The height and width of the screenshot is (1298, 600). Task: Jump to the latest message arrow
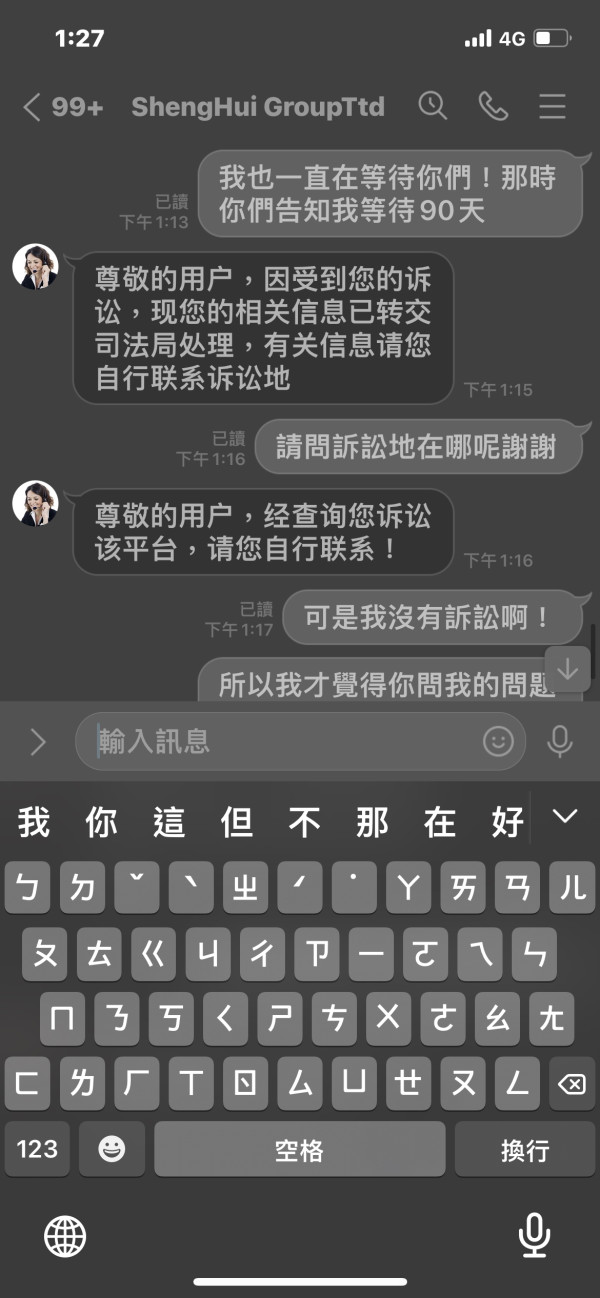click(x=568, y=669)
